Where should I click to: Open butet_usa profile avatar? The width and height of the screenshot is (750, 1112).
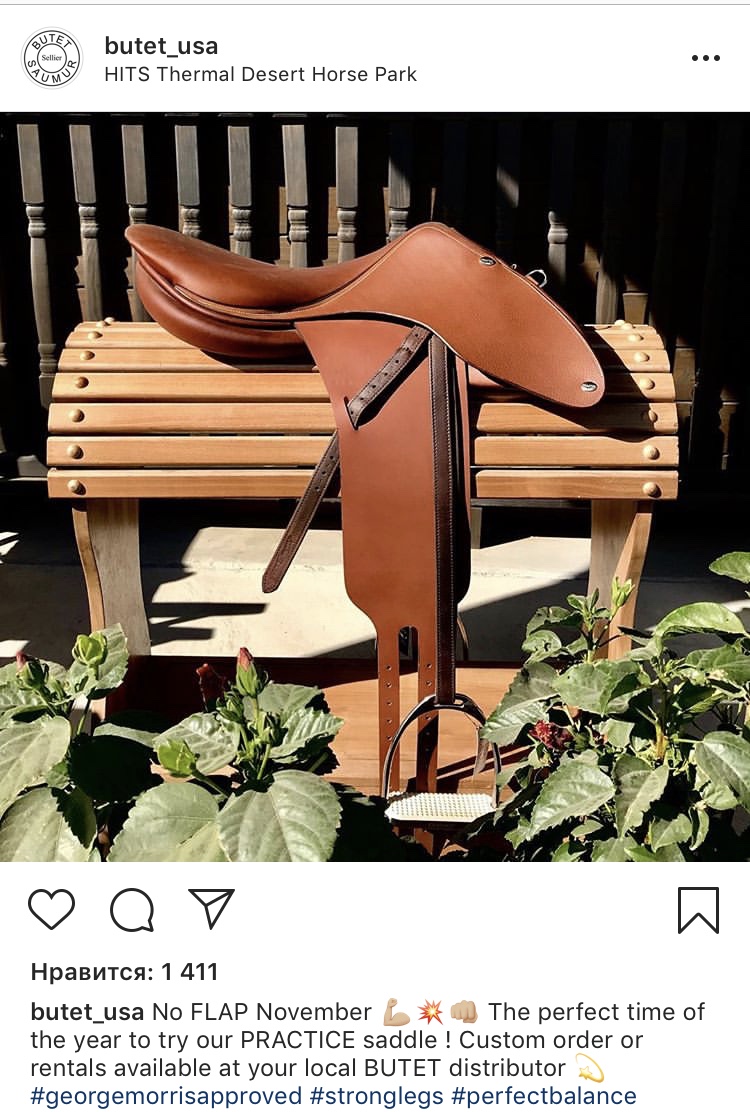(x=52, y=58)
